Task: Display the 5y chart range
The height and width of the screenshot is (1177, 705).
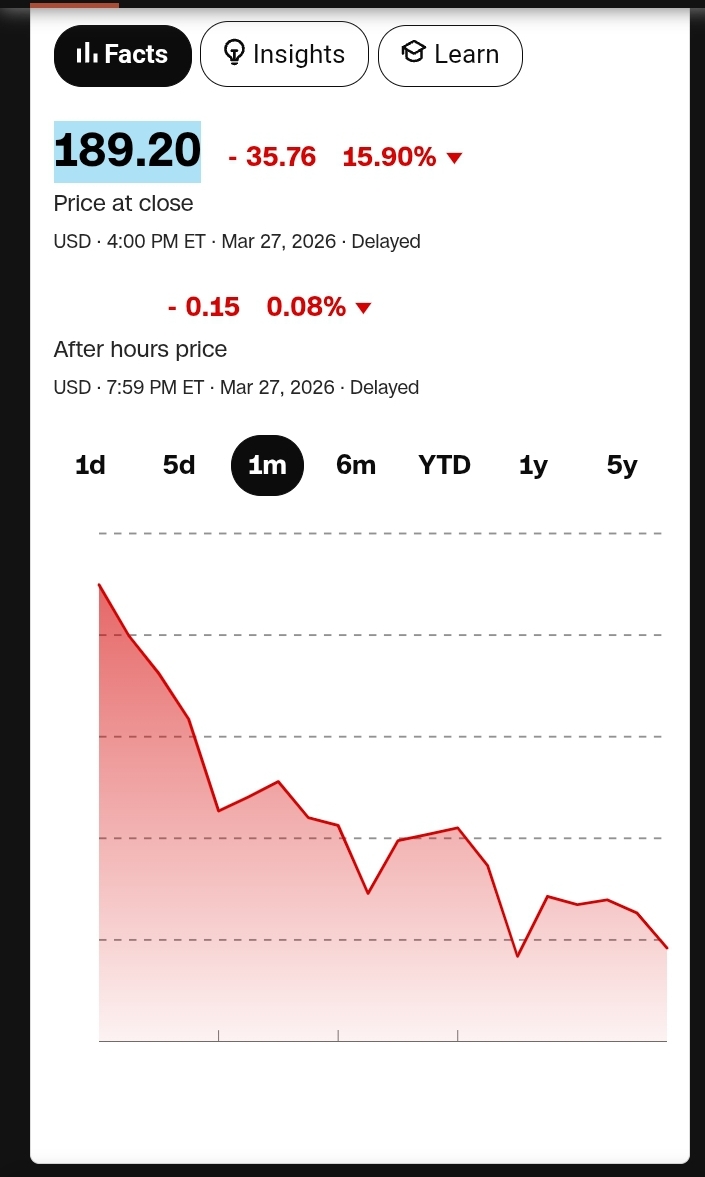Action: pyautogui.click(x=622, y=465)
